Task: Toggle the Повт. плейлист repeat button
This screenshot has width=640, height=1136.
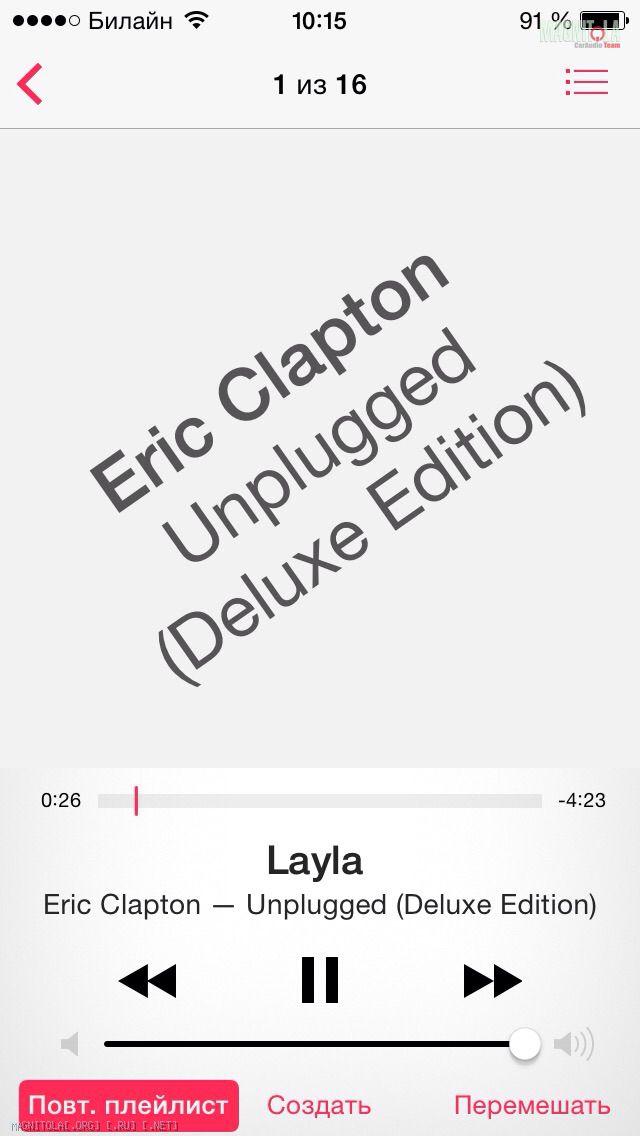Action: (128, 1106)
